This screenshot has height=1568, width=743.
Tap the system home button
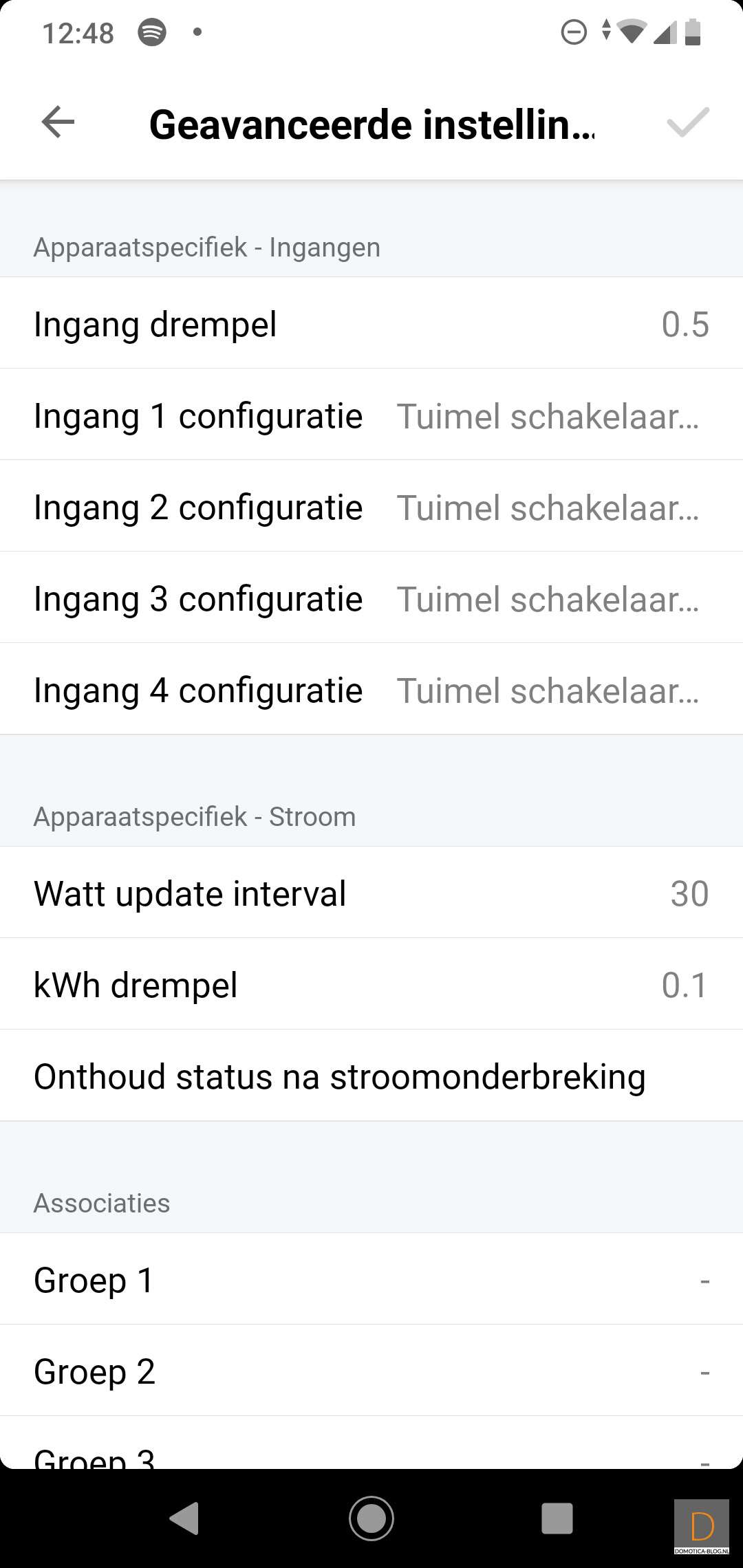371,1518
